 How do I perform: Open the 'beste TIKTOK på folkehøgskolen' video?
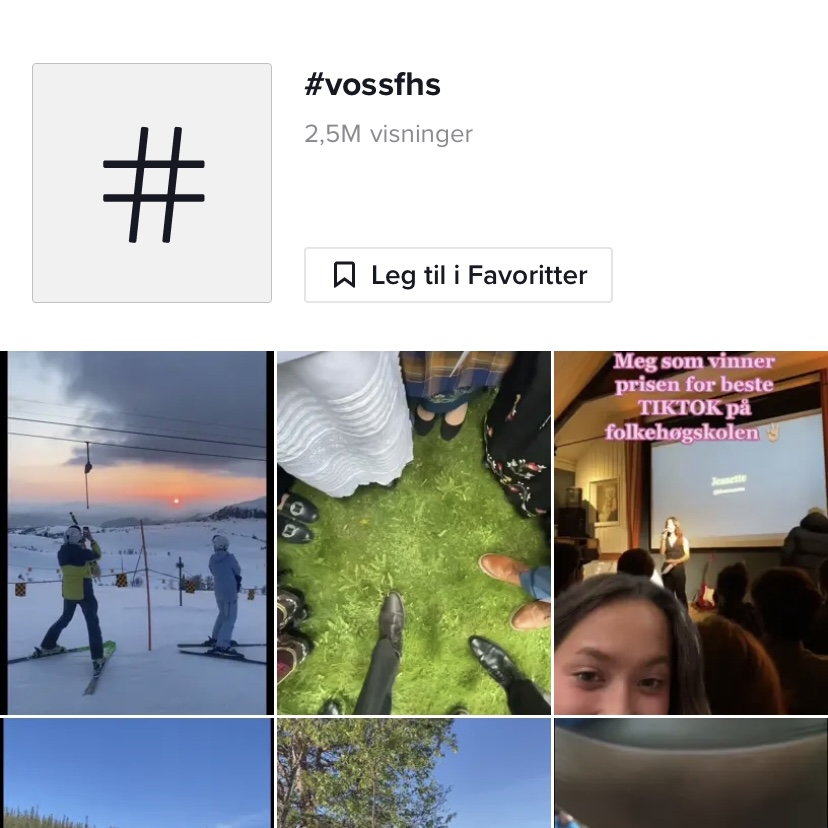(x=691, y=532)
